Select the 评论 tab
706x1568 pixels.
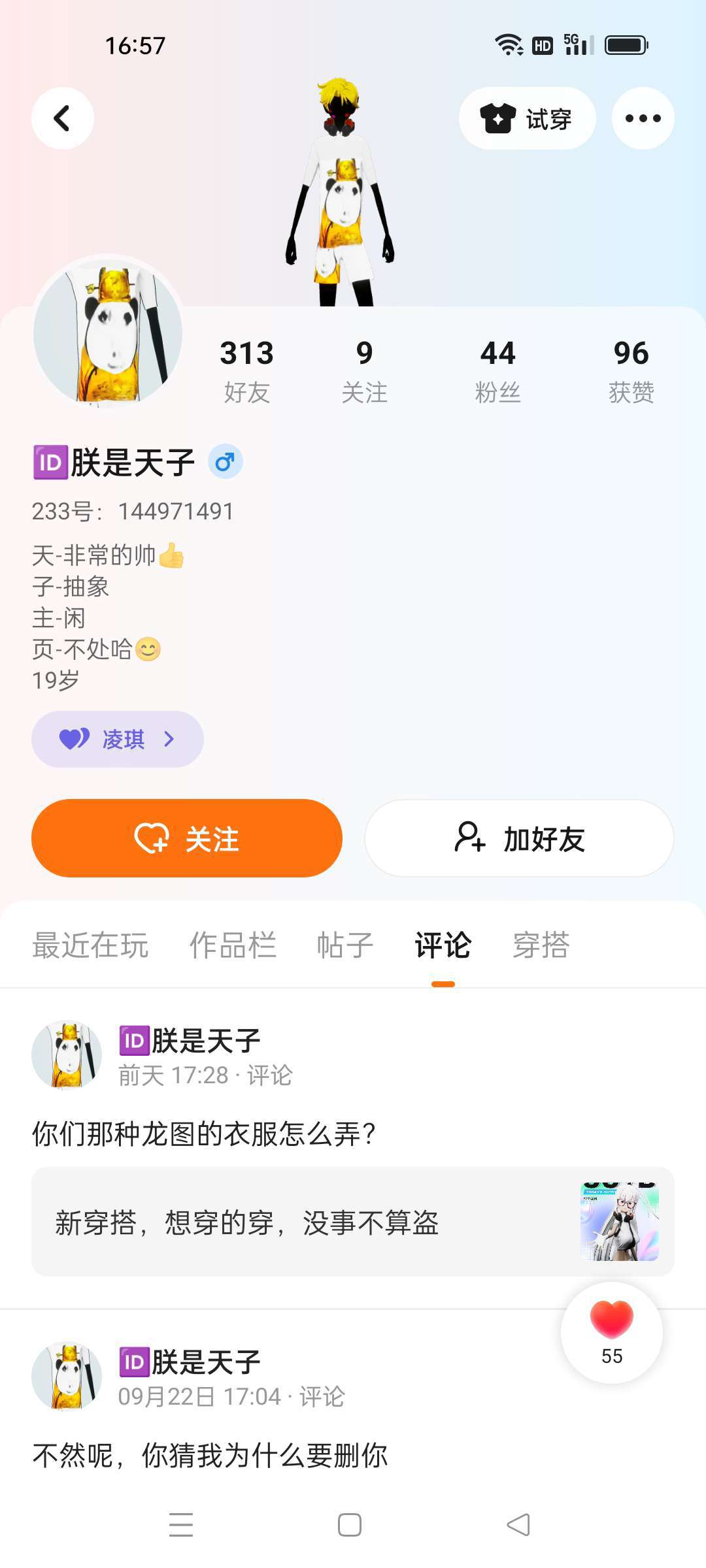point(443,945)
